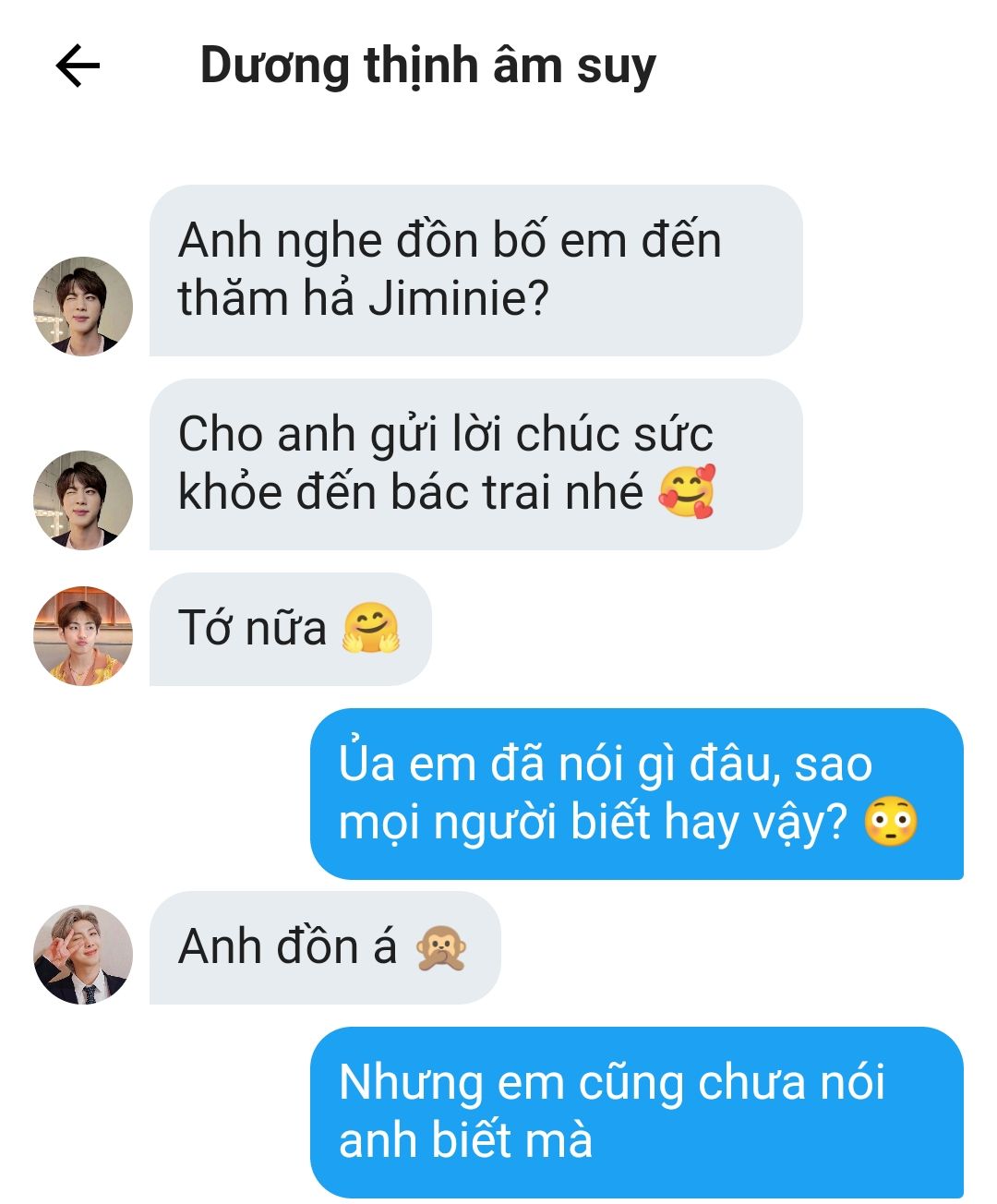The height and width of the screenshot is (1204, 997).
Task: View profile picture beside "Anh đồn á"
Action: click(83, 954)
